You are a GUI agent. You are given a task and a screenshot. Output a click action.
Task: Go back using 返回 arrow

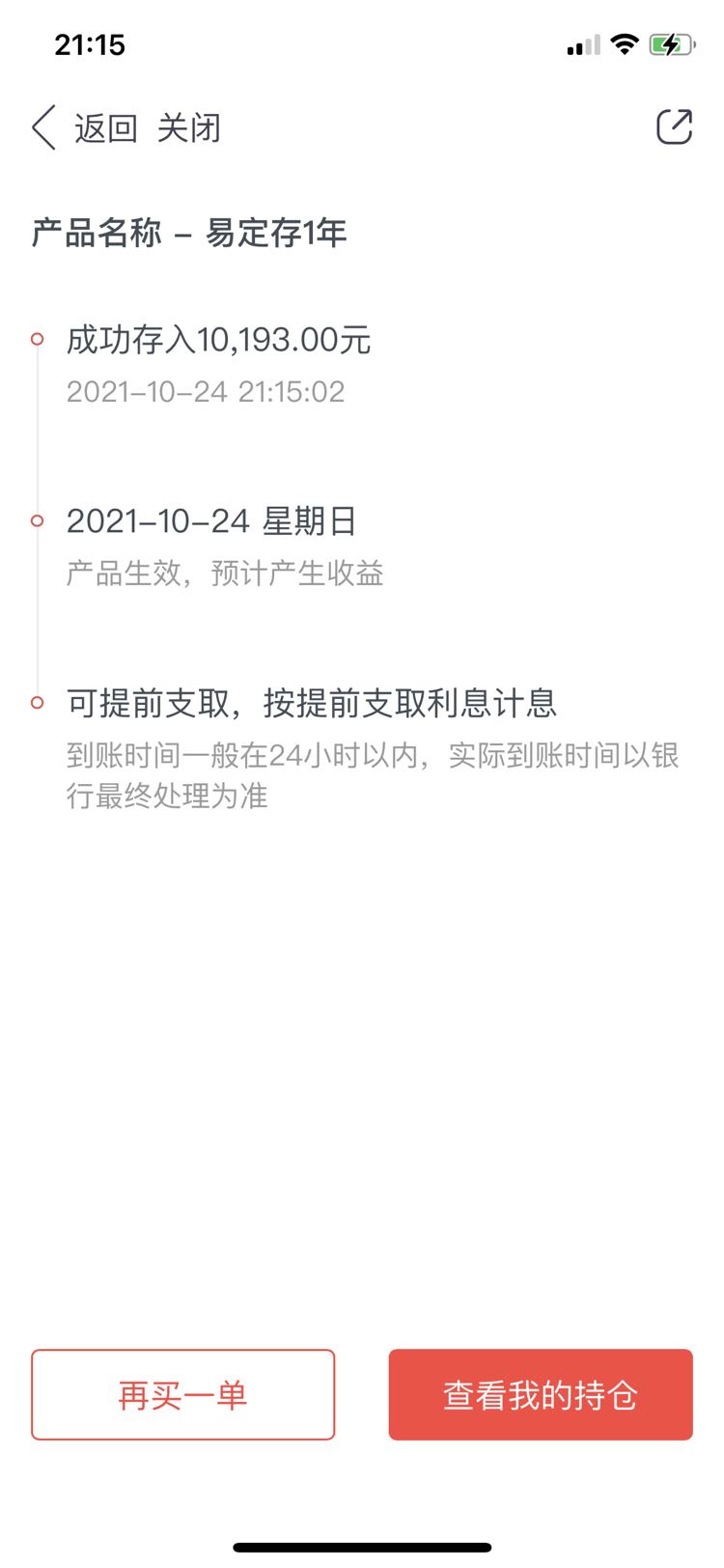tap(84, 127)
